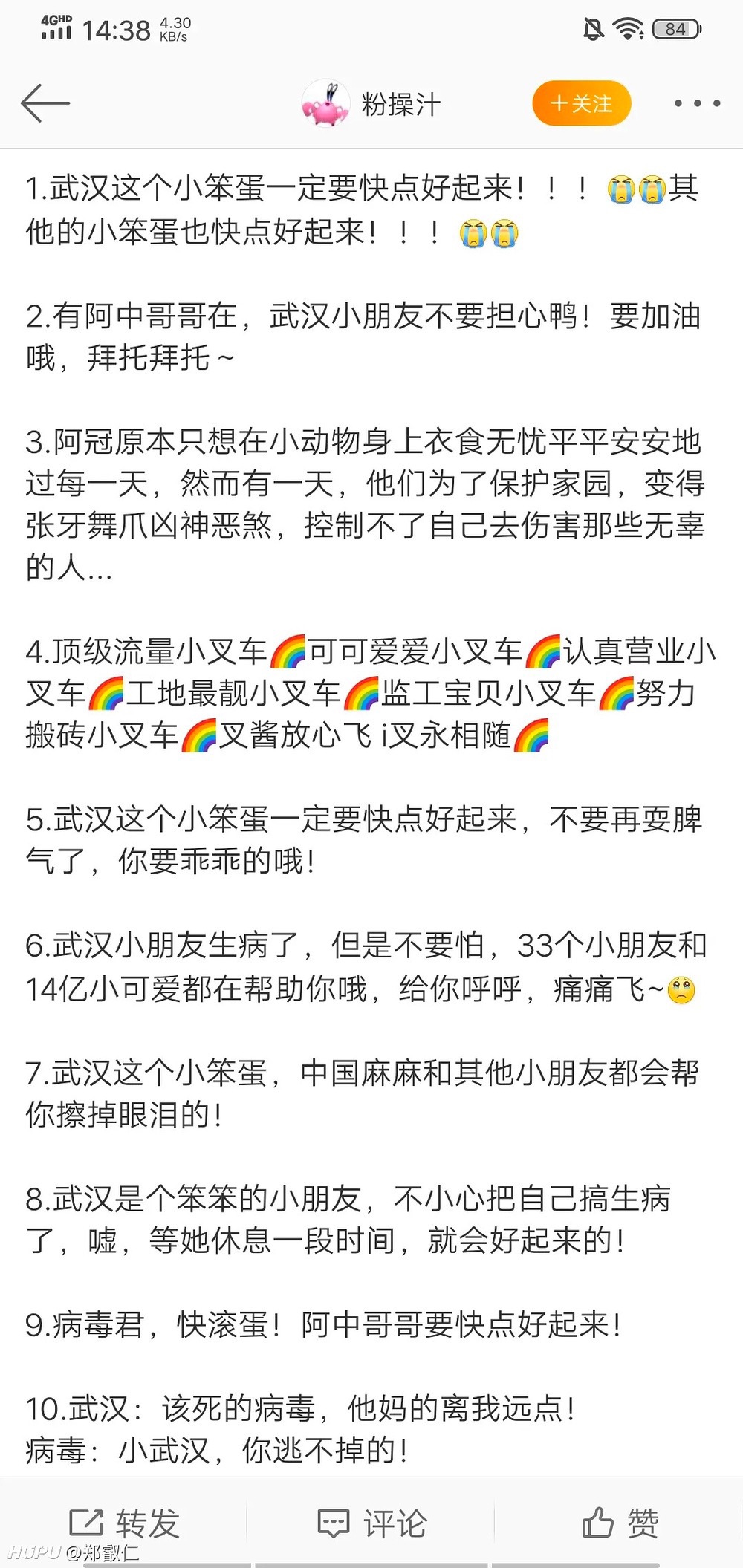
Task: Open the three-dot overflow menu
Action: click(x=697, y=103)
